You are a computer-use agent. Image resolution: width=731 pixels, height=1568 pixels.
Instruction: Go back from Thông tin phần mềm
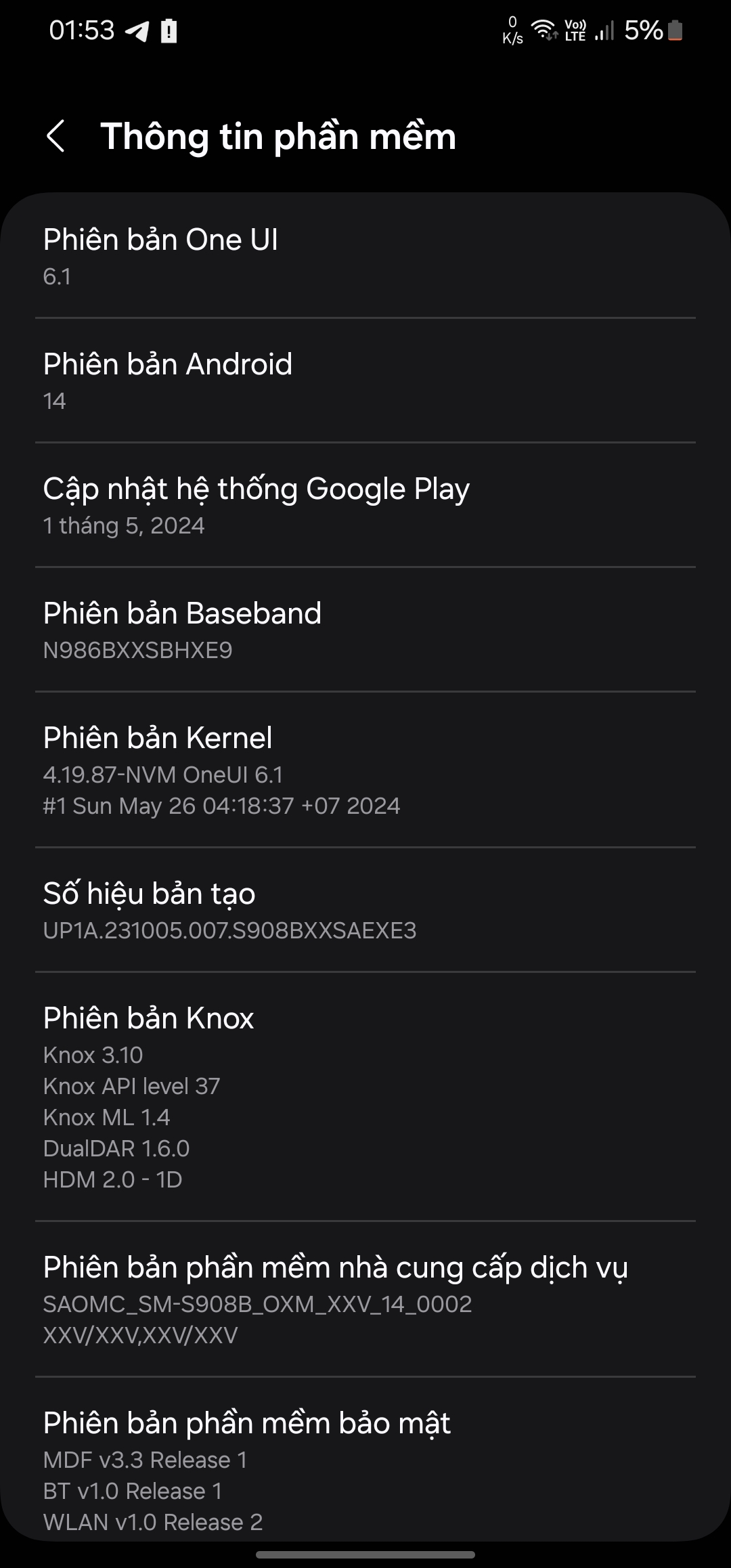56,136
